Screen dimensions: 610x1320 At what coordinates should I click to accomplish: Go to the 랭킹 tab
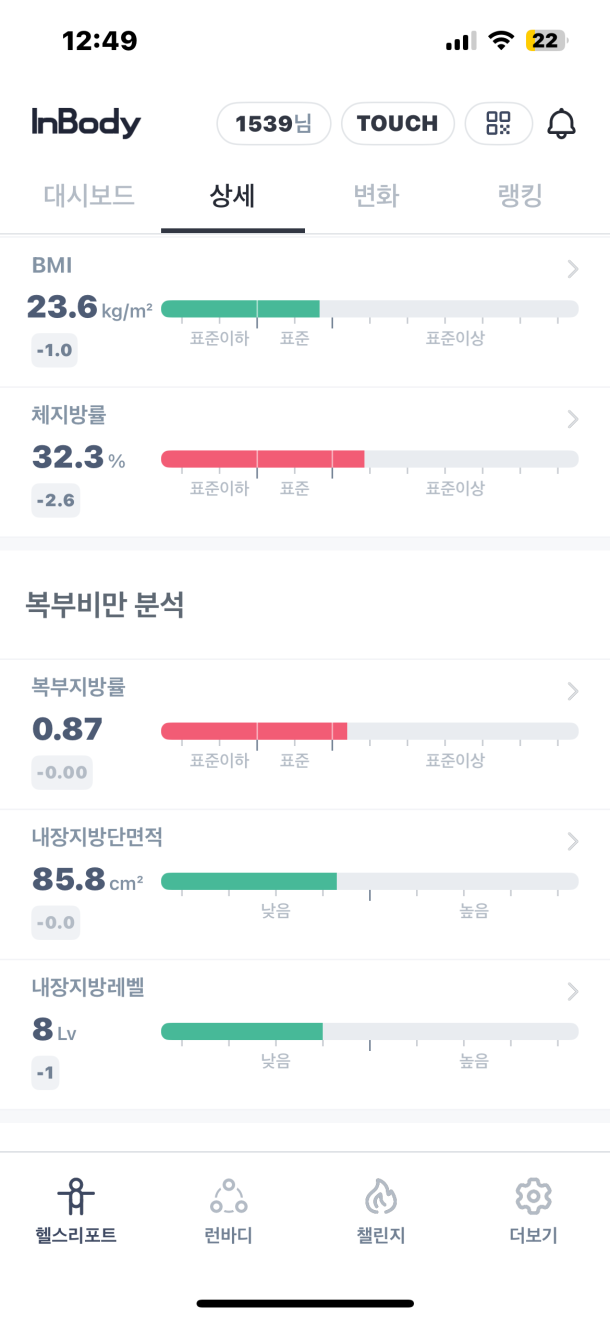coord(520,196)
